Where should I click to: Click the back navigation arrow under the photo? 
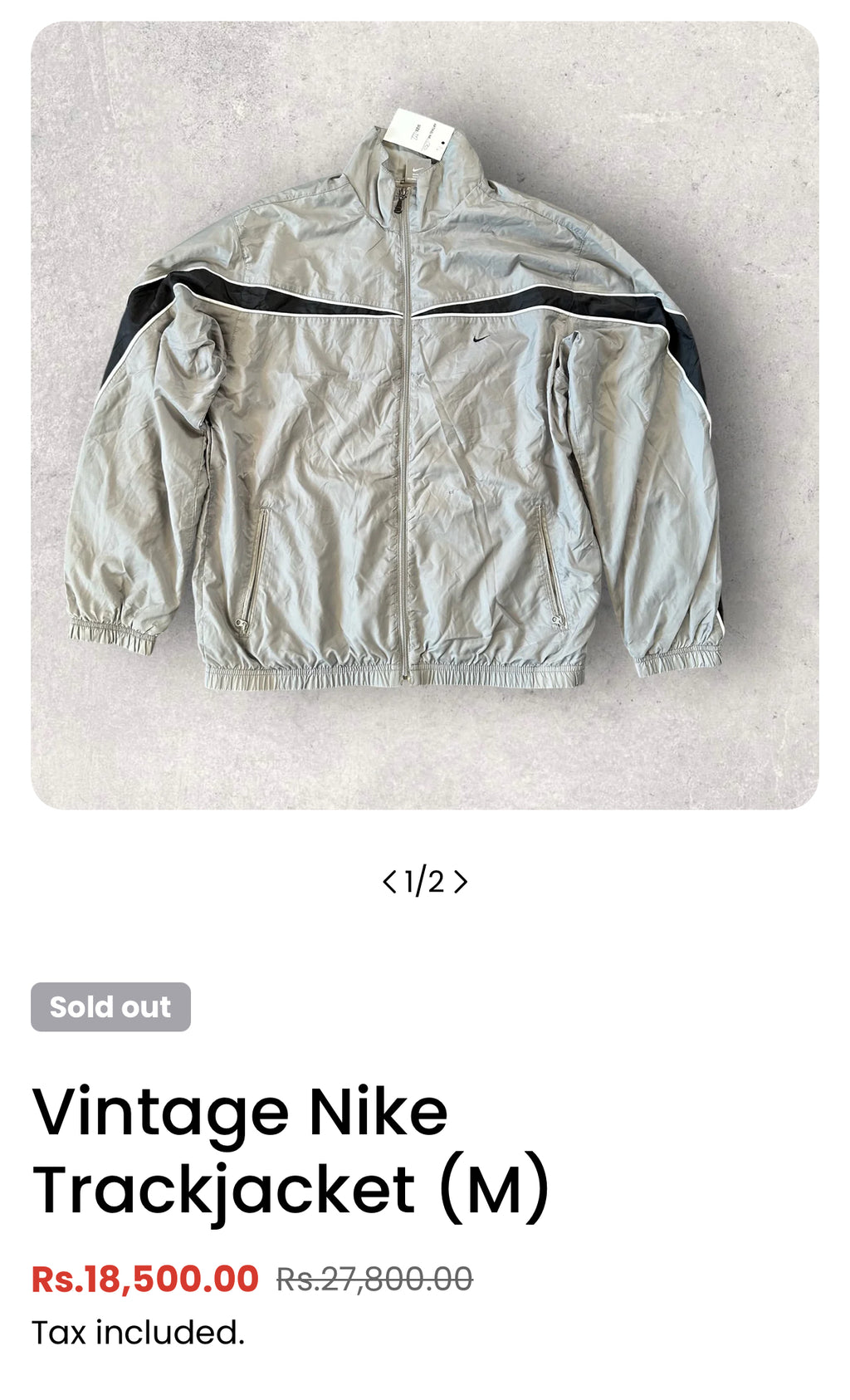[390, 880]
